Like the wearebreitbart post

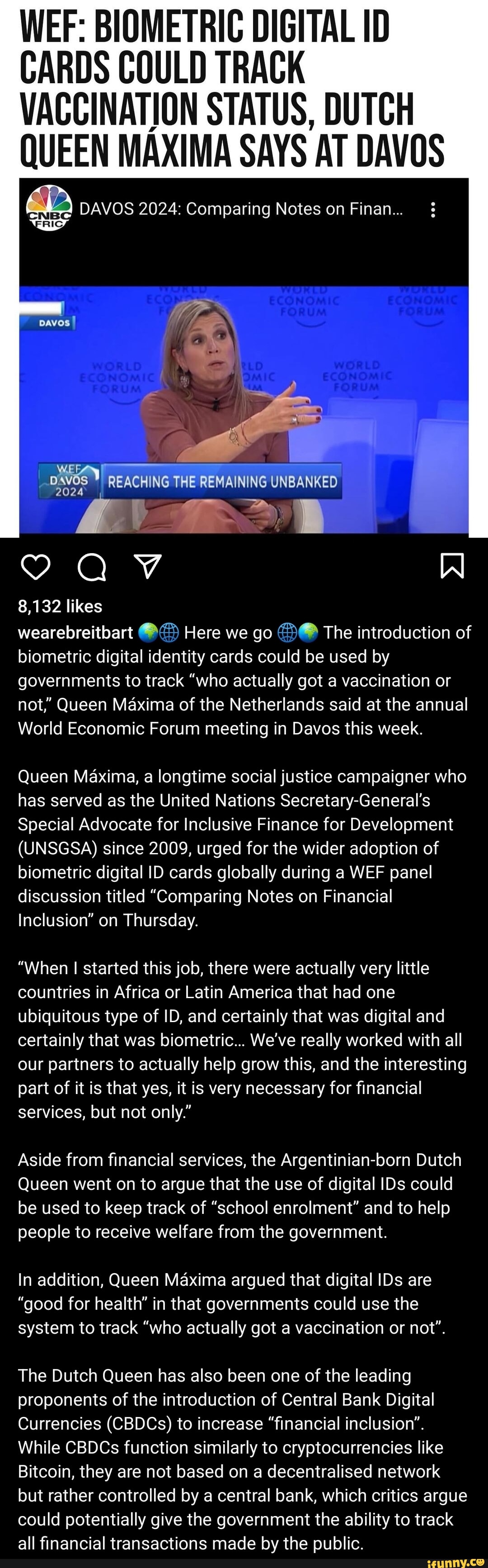[35, 566]
